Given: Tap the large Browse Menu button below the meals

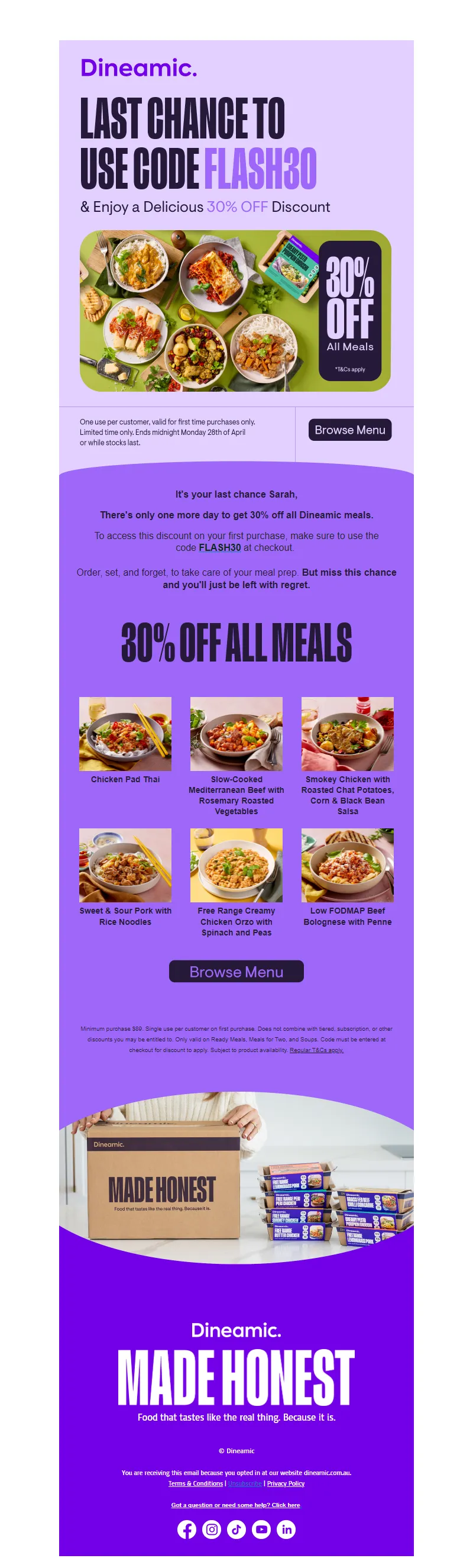Looking at the screenshot, I should click(x=236, y=972).
